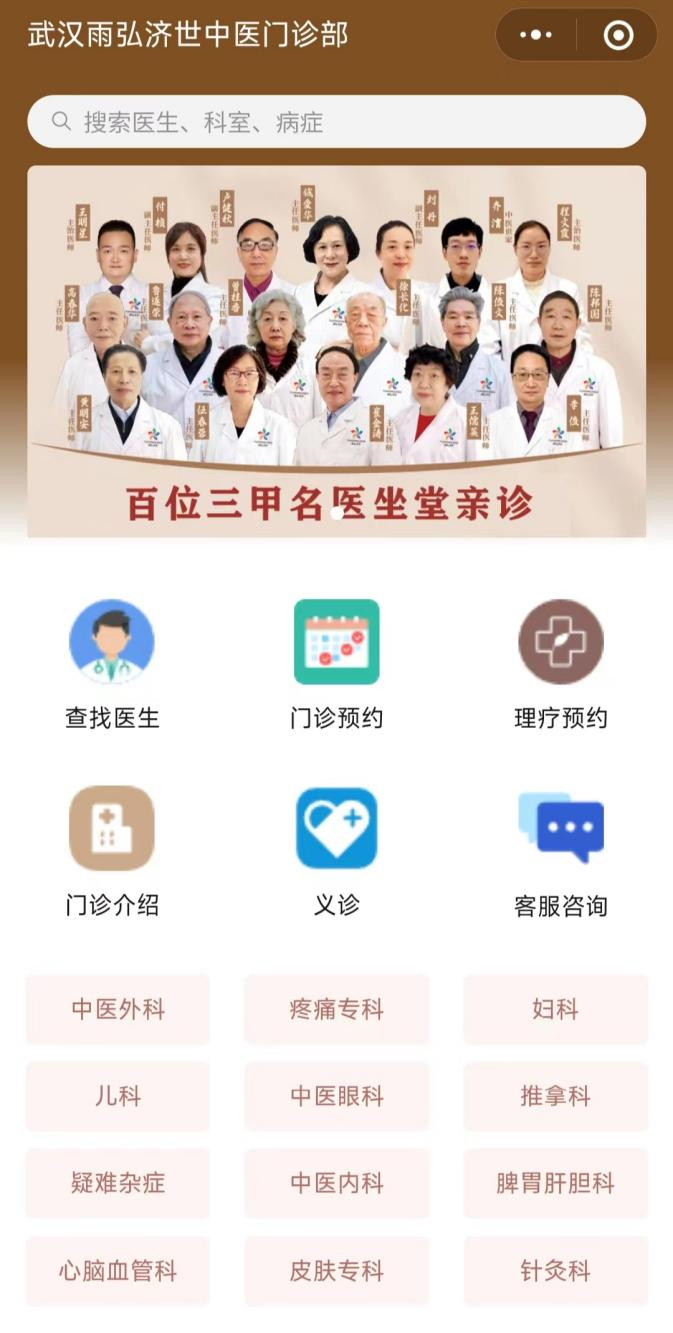Choose the 疼痛专科 department
Image resolution: width=673 pixels, height=1333 pixels.
[336, 1009]
